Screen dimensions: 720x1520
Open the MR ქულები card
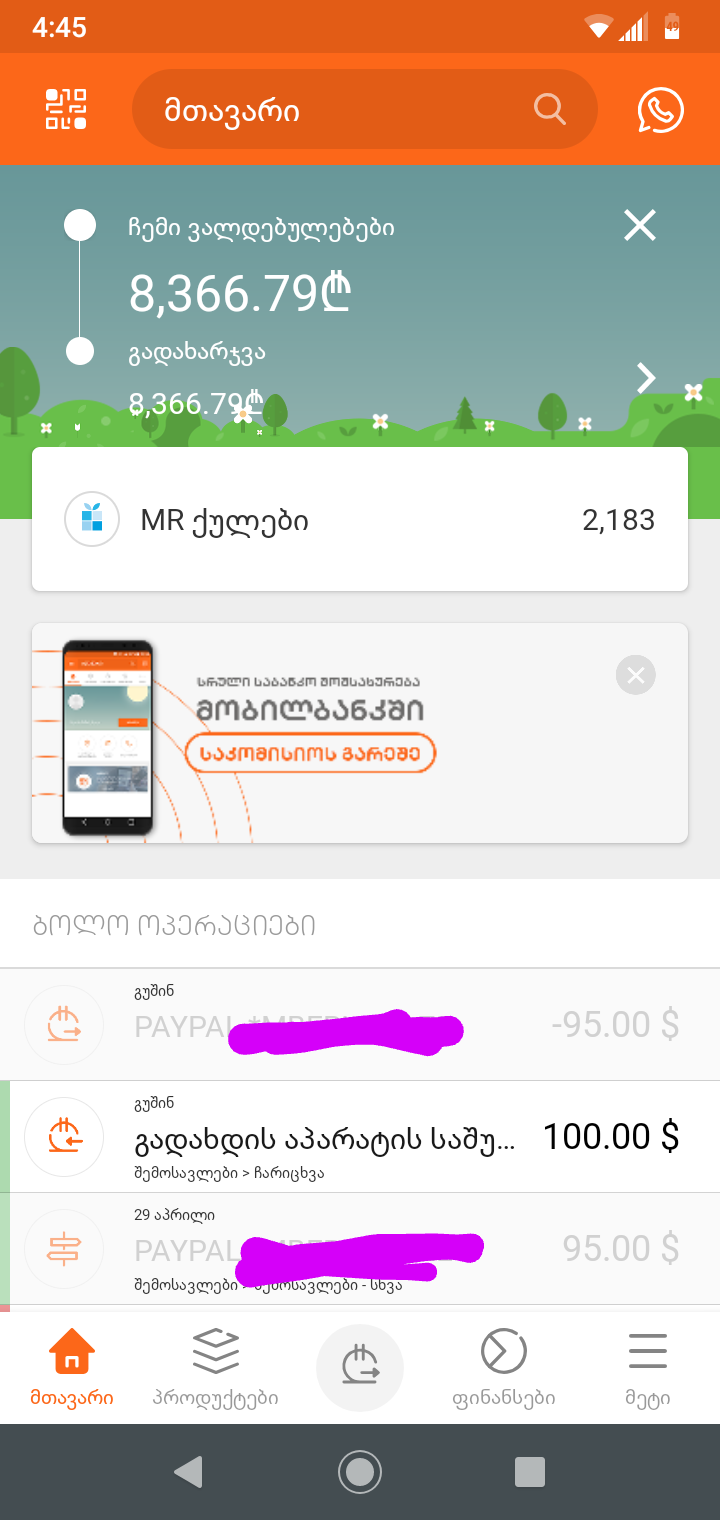(x=360, y=520)
